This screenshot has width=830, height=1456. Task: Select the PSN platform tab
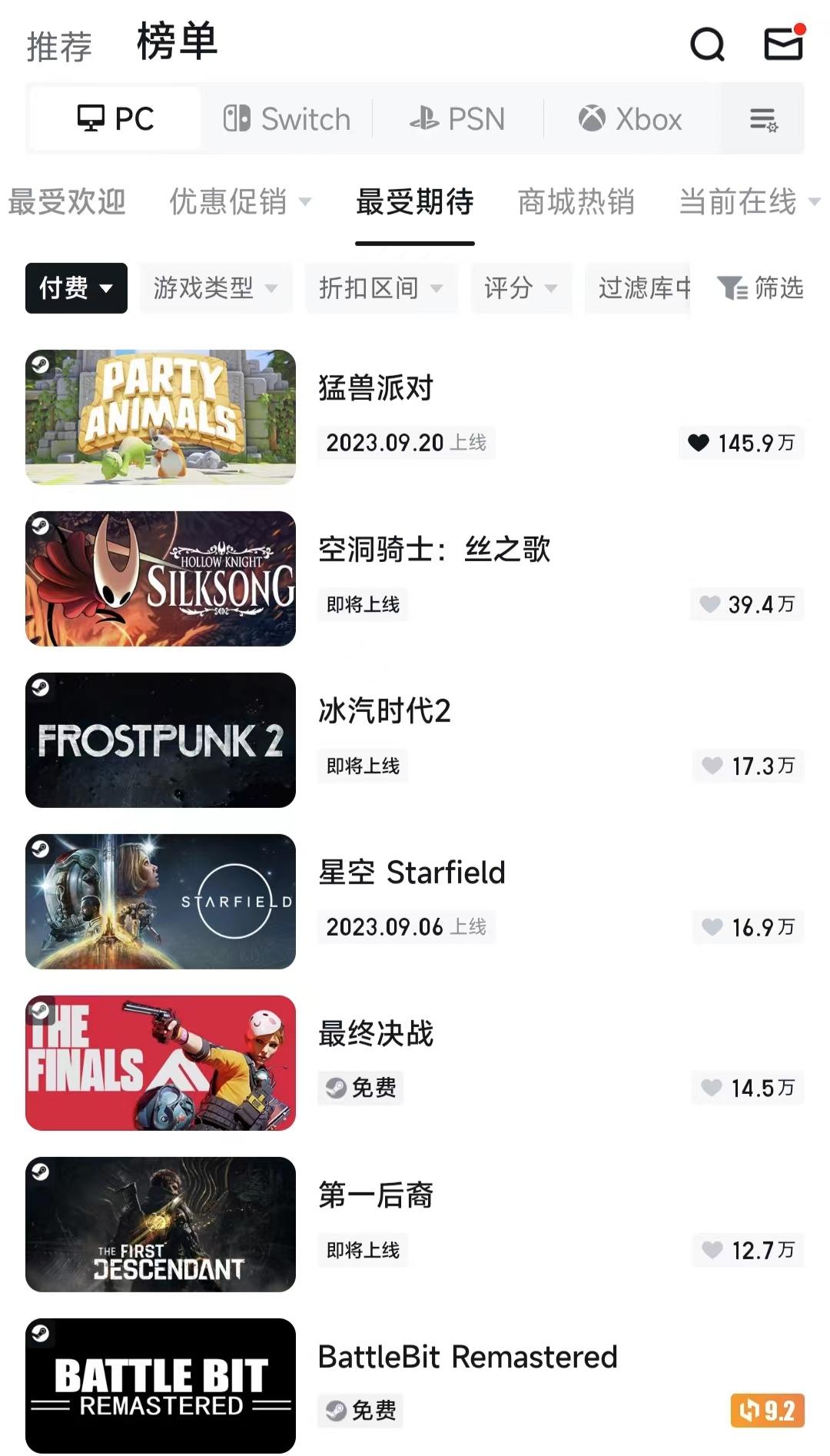tap(457, 119)
